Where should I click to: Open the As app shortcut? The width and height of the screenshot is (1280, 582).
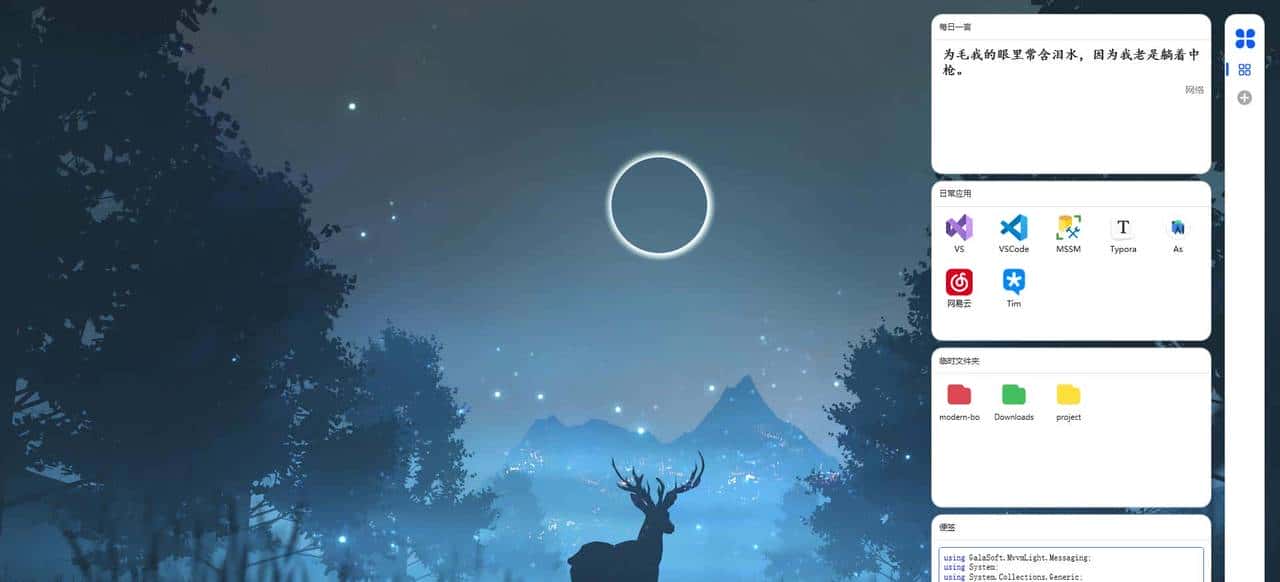(x=1177, y=228)
